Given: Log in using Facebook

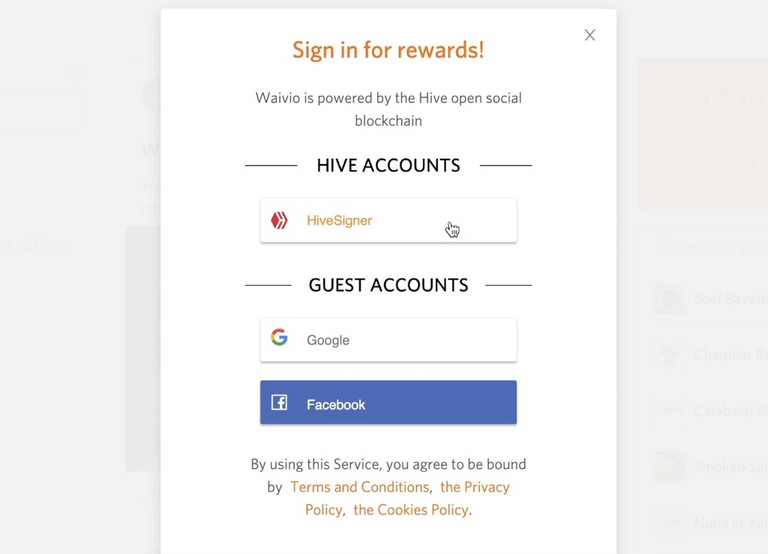Looking at the screenshot, I should tap(388, 404).
